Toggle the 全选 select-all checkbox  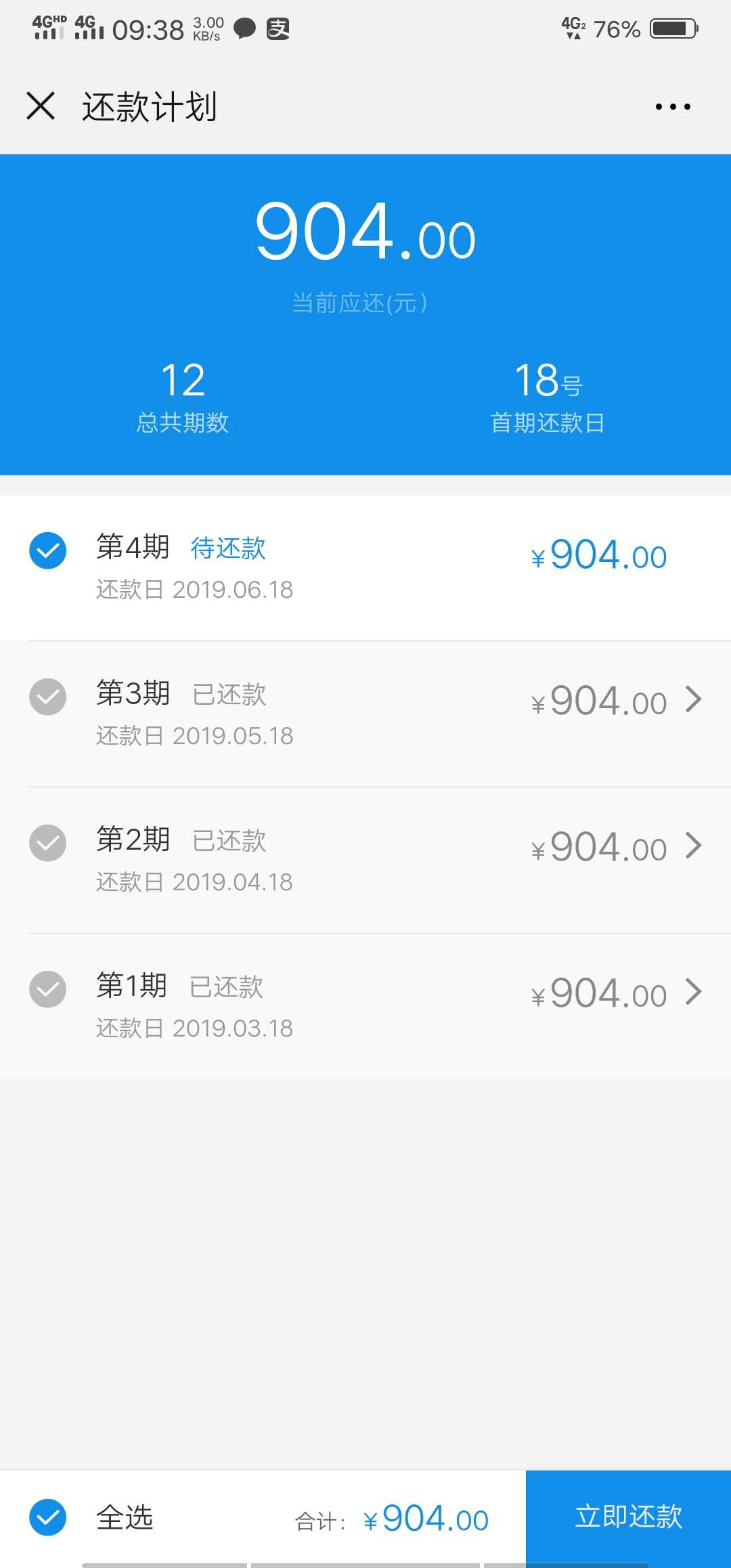(x=48, y=1517)
